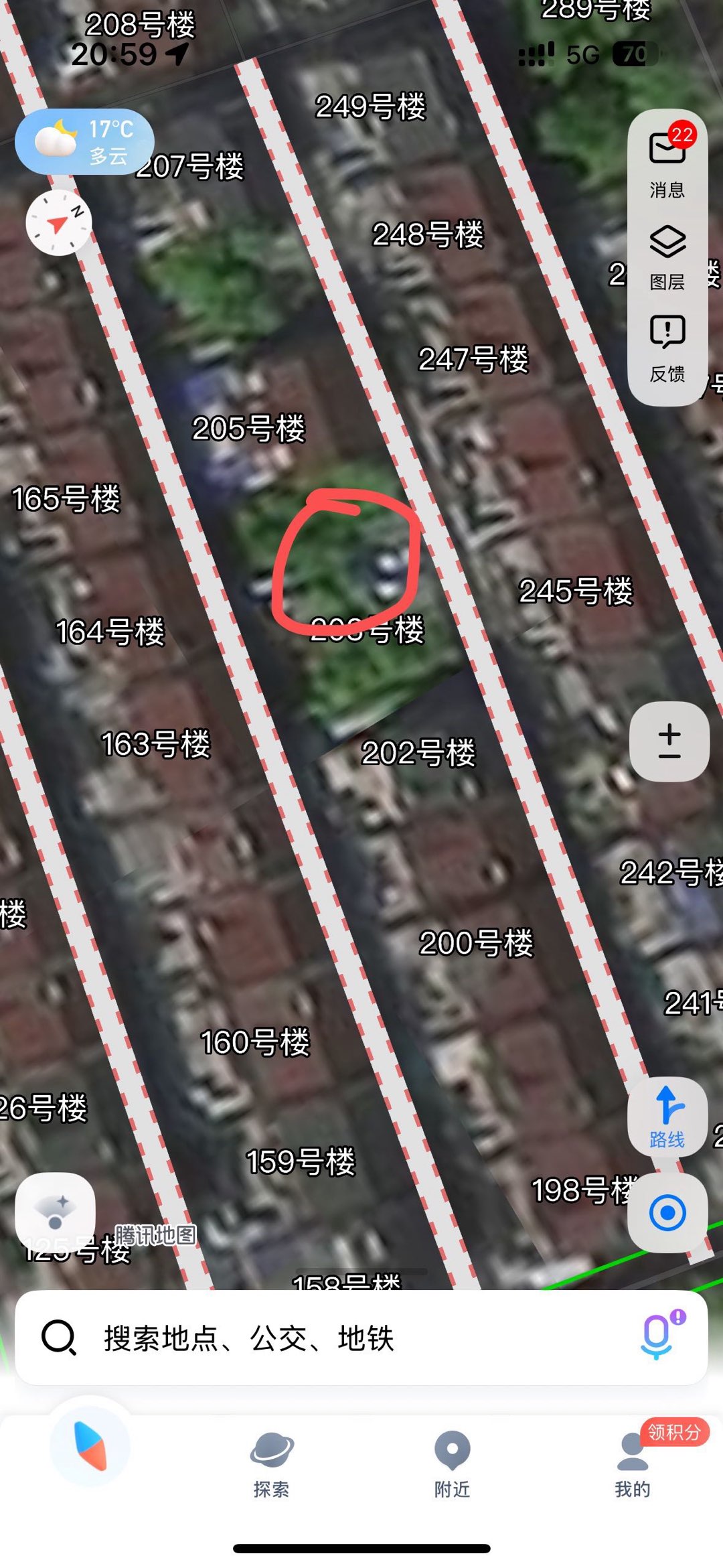Viewport: 723px width, 1568px height.
Task: Open 路线 route planning
Action: [667, 1117]
